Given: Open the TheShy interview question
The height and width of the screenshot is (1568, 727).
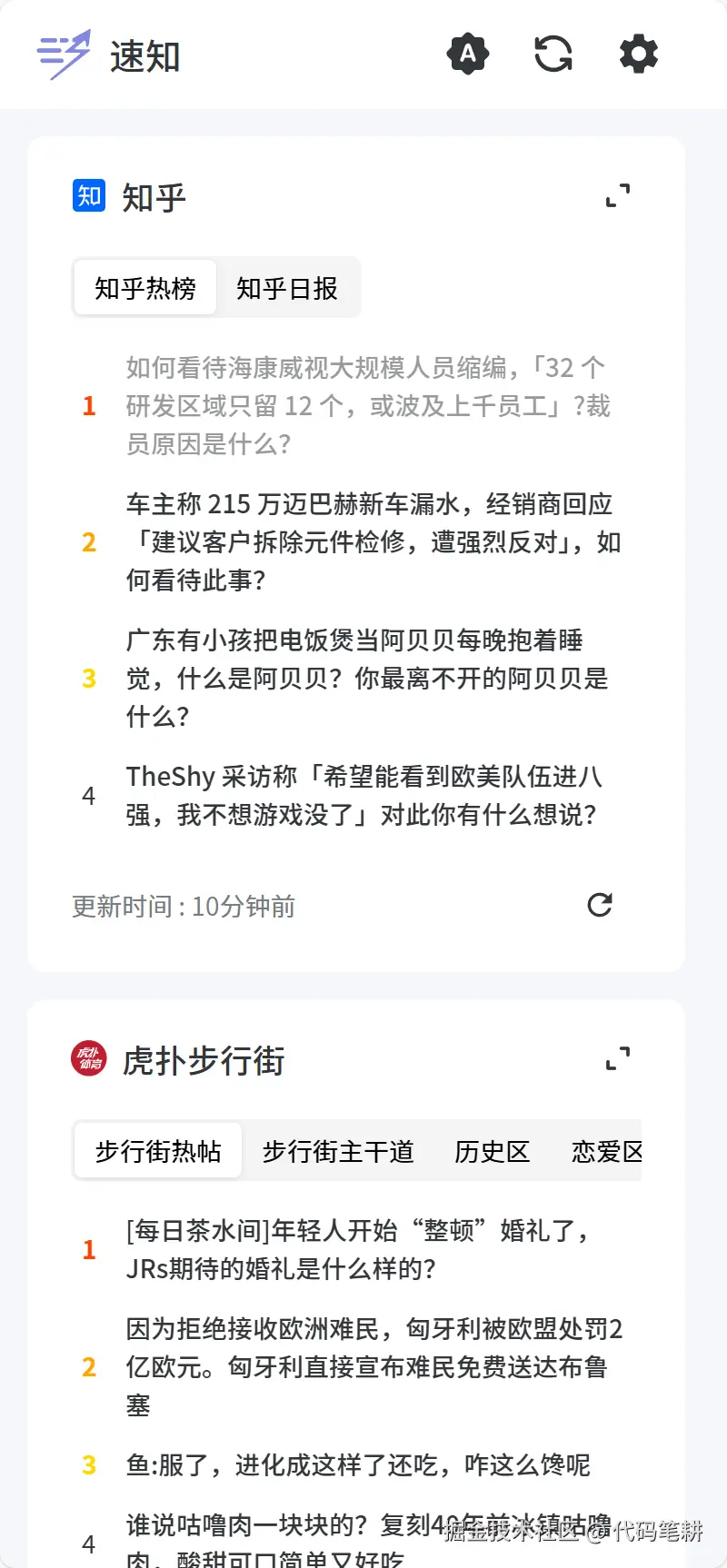Looking at the screenshot, I should (363, 795).
